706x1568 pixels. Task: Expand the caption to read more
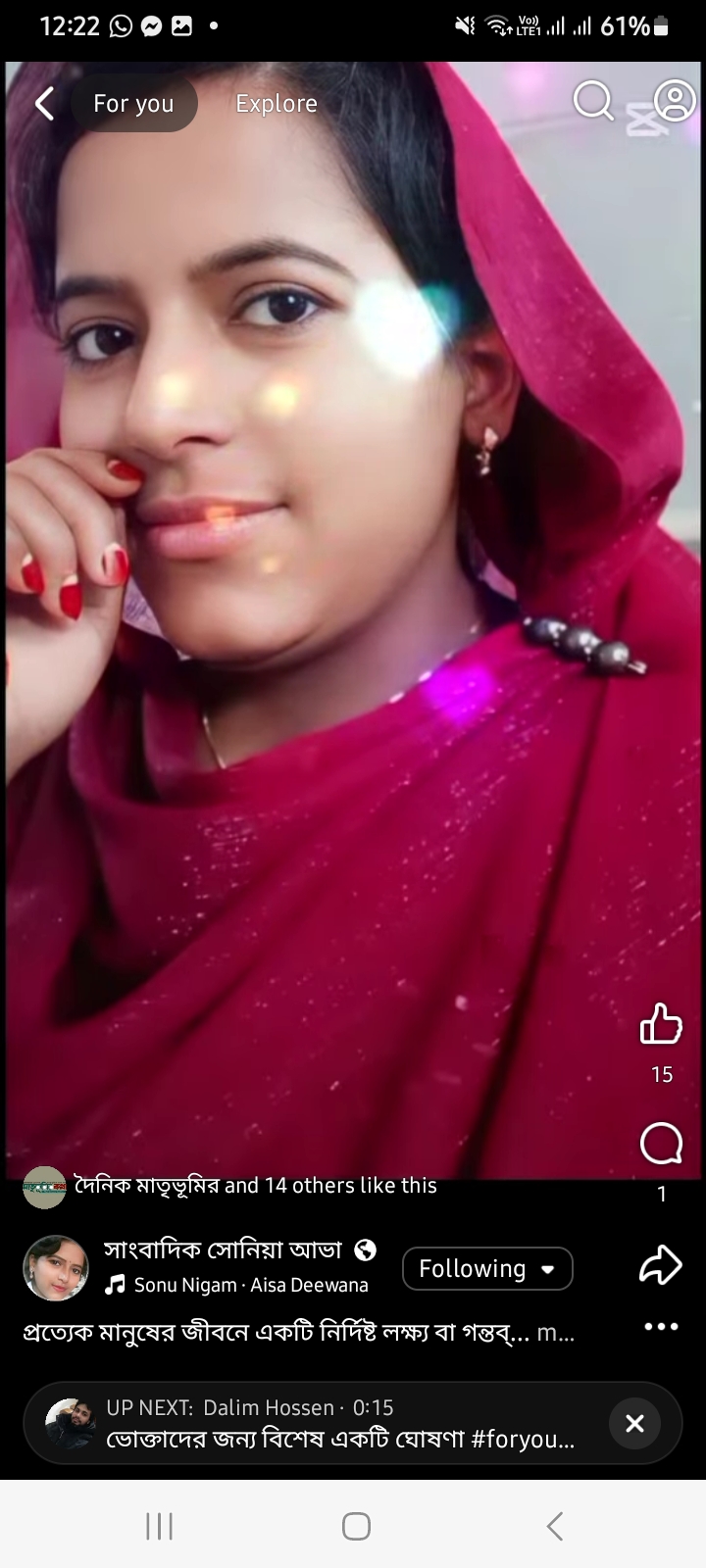[556, 1333]
